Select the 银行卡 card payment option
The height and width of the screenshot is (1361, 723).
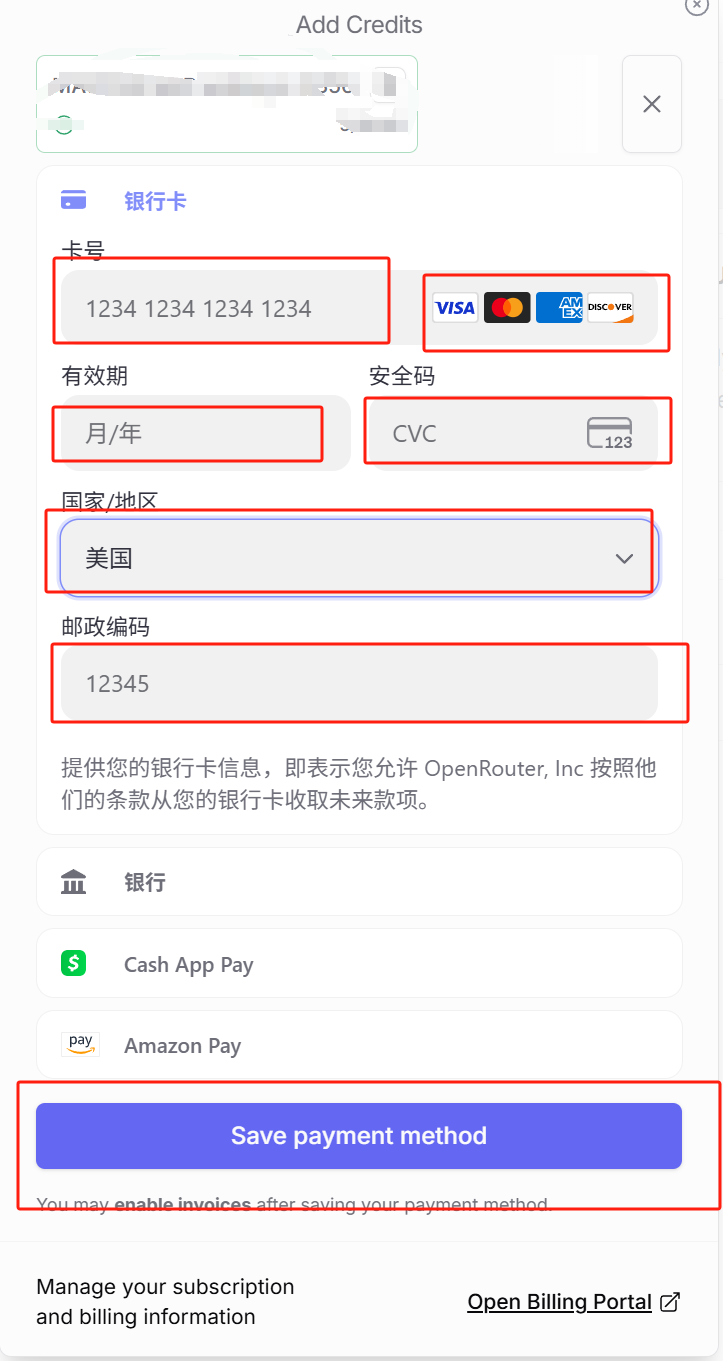pyautogui.click(x=155, y=201)
